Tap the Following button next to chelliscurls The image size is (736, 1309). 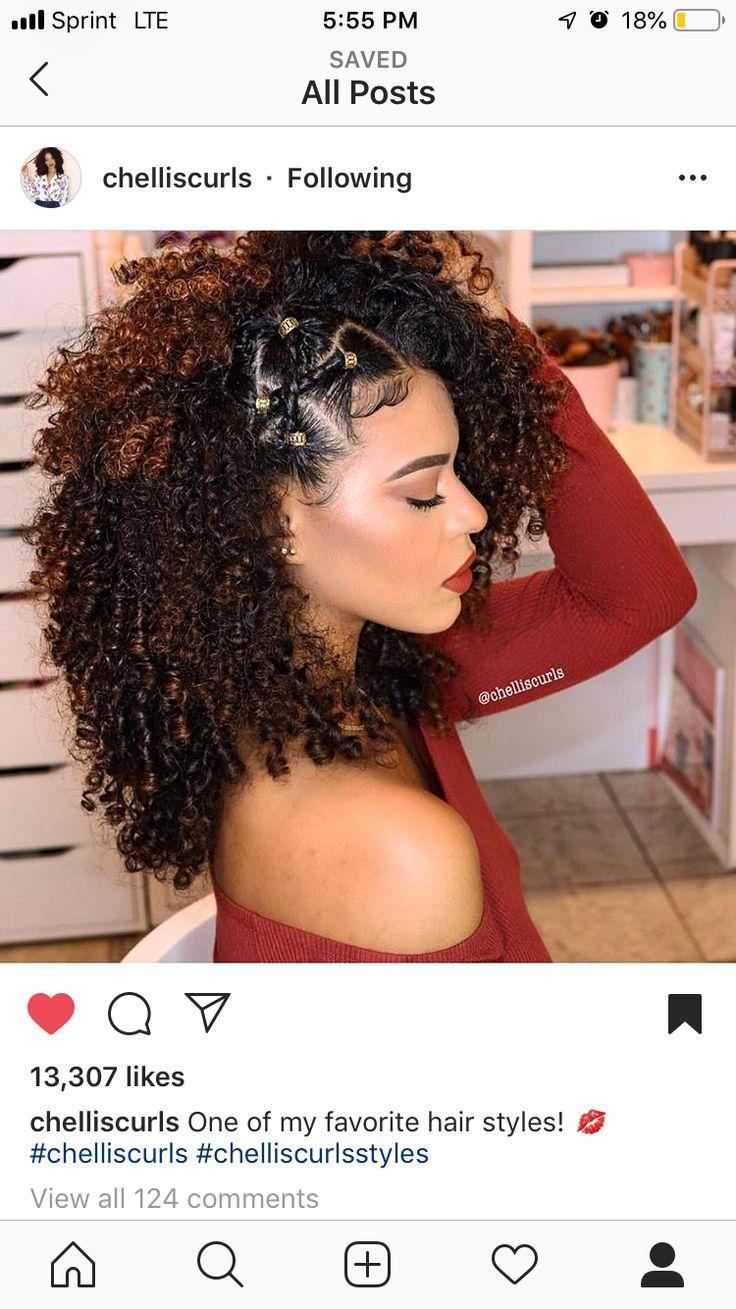[x=349, y=178]
